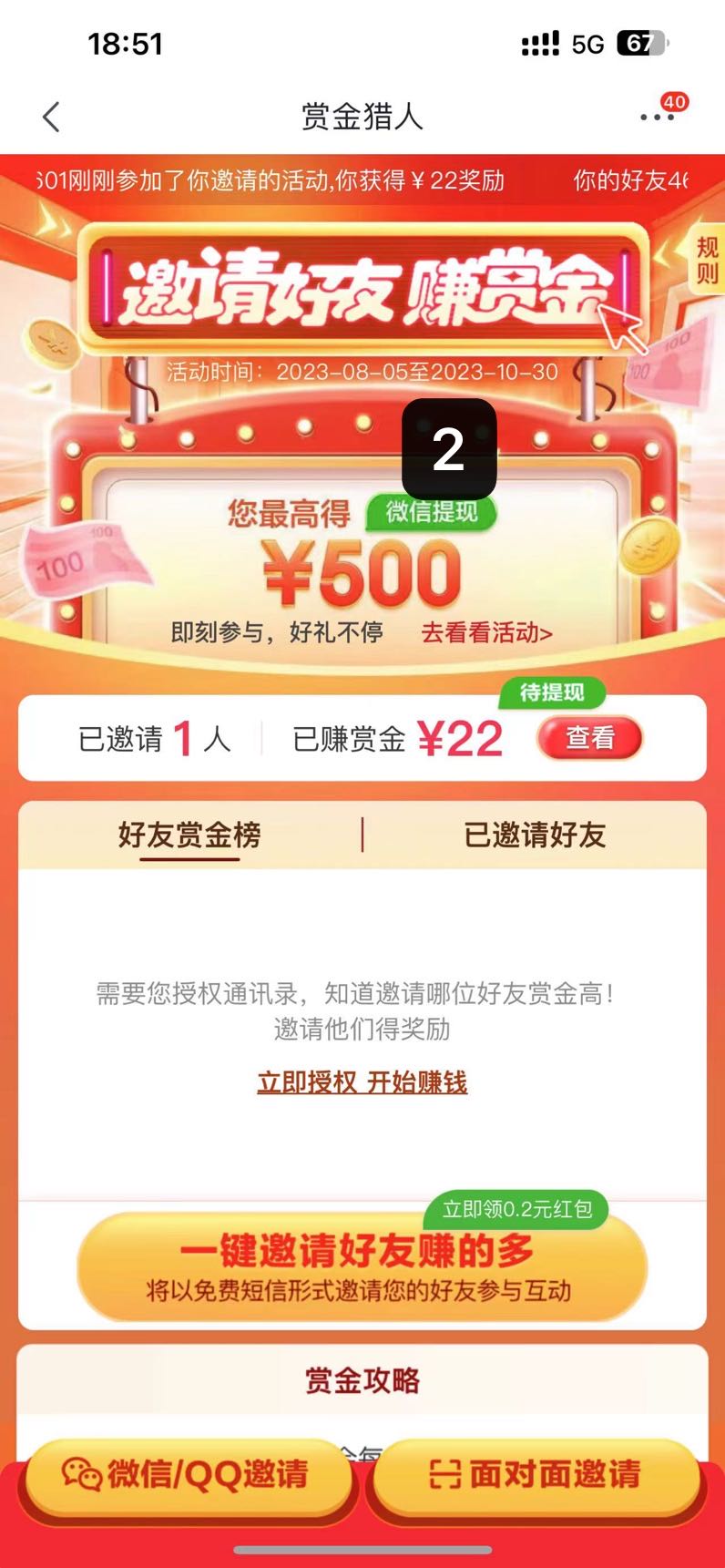The width and height of the screenshot is (725, 1568).
Task: Switch to the 已邀请好友 tab
Action: pos(535,835)
